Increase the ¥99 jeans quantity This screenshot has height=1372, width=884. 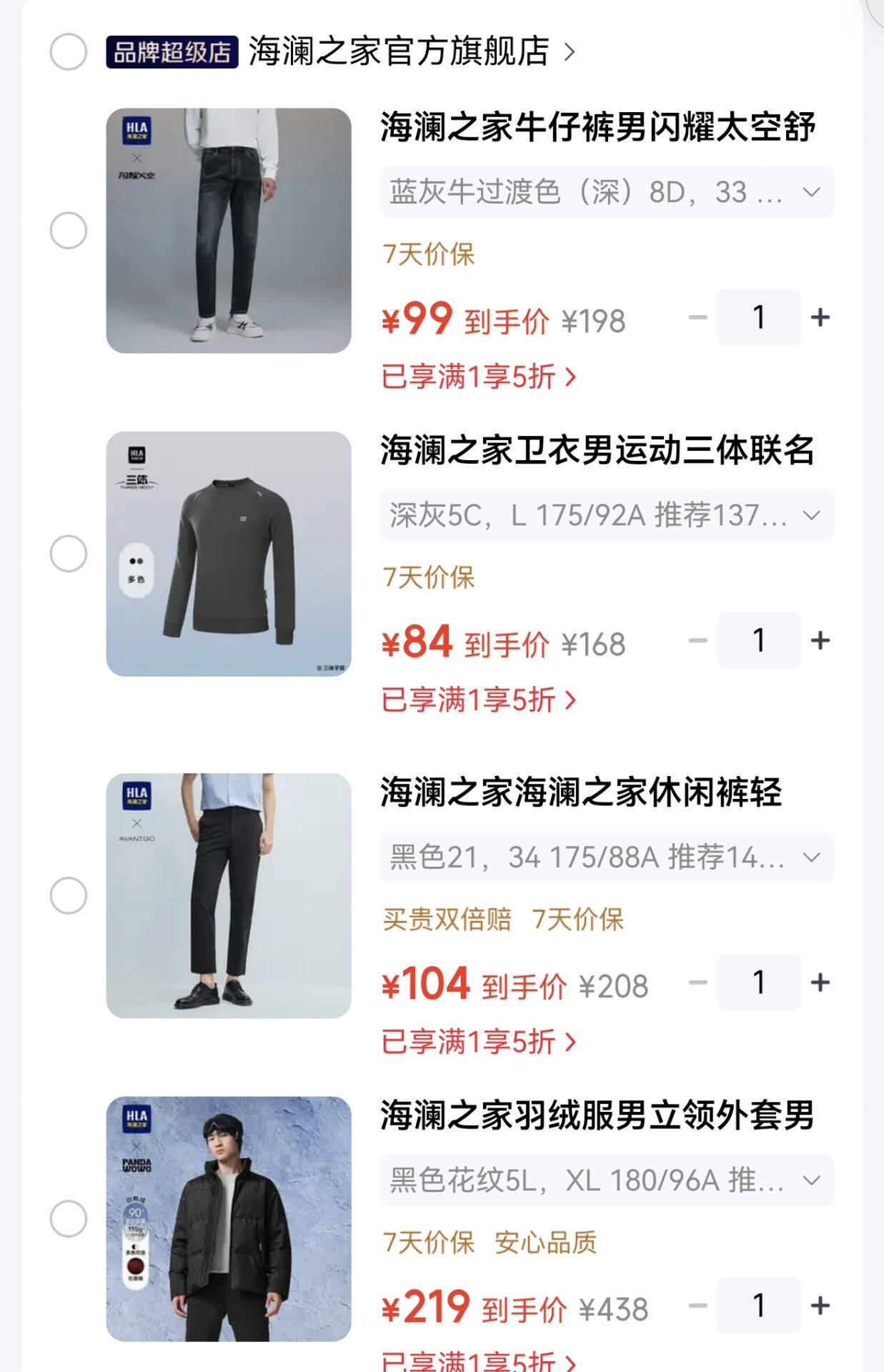820,317
